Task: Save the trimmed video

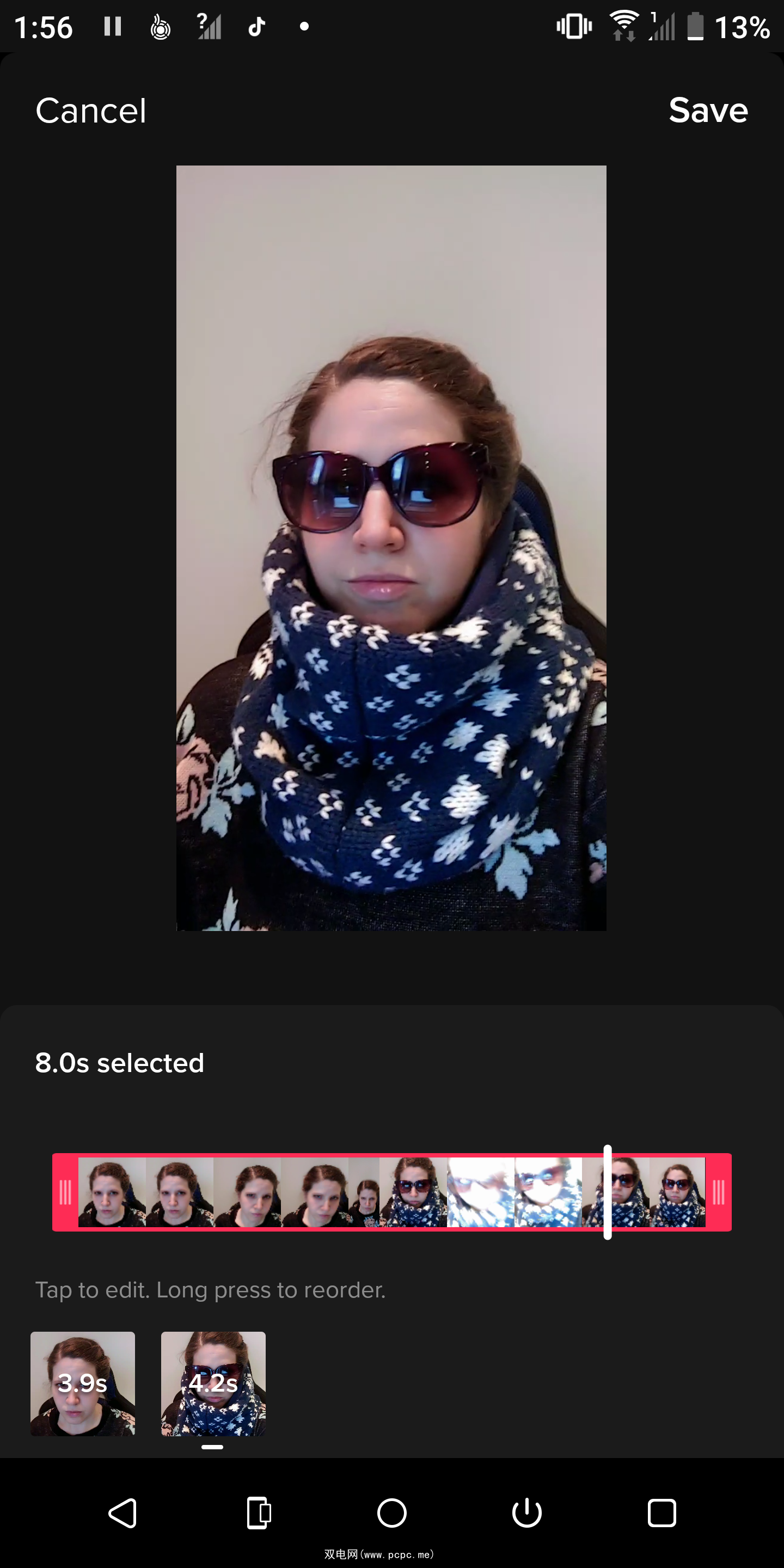Action: click(708, 110)
